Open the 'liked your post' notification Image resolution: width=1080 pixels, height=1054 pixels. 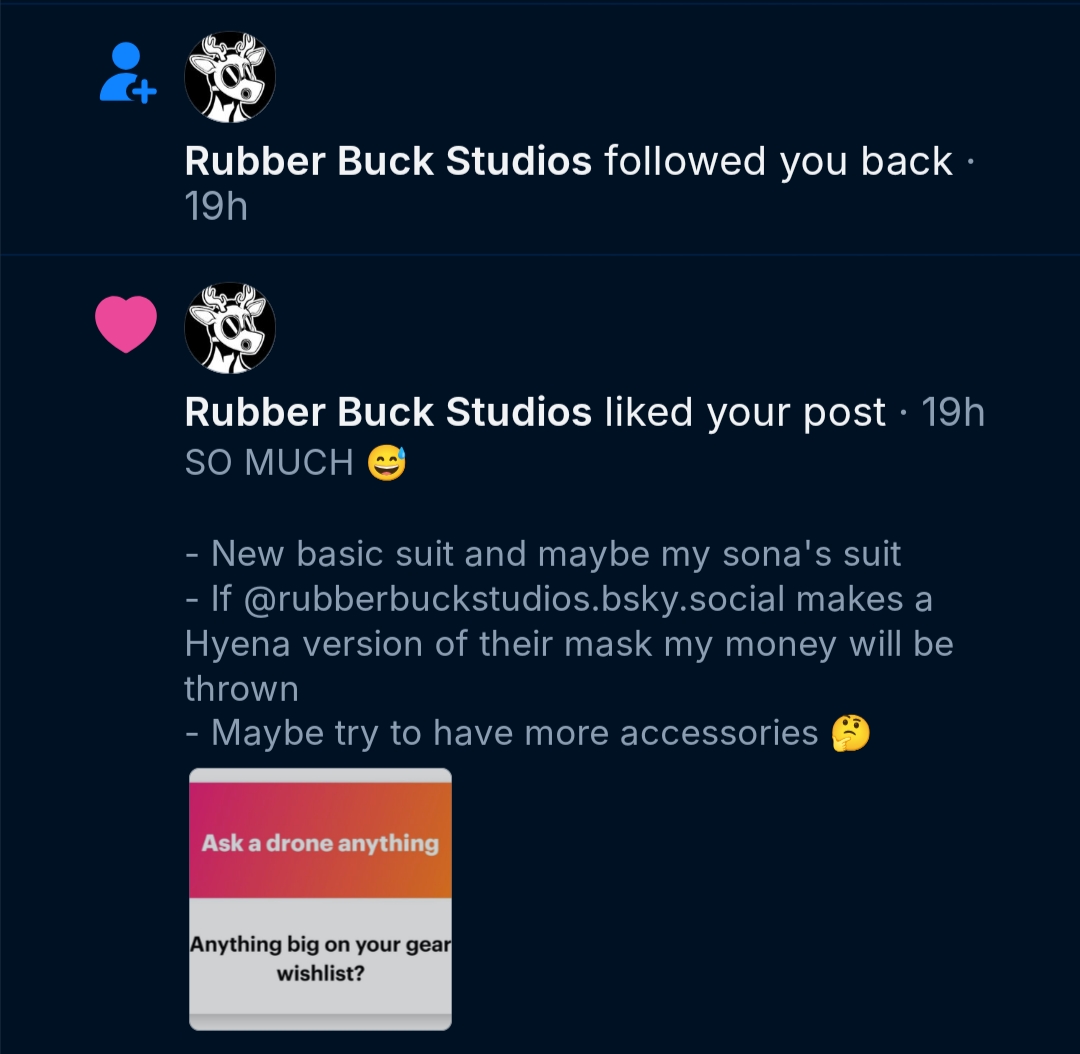pyautogui.click(x=745, y=412)
